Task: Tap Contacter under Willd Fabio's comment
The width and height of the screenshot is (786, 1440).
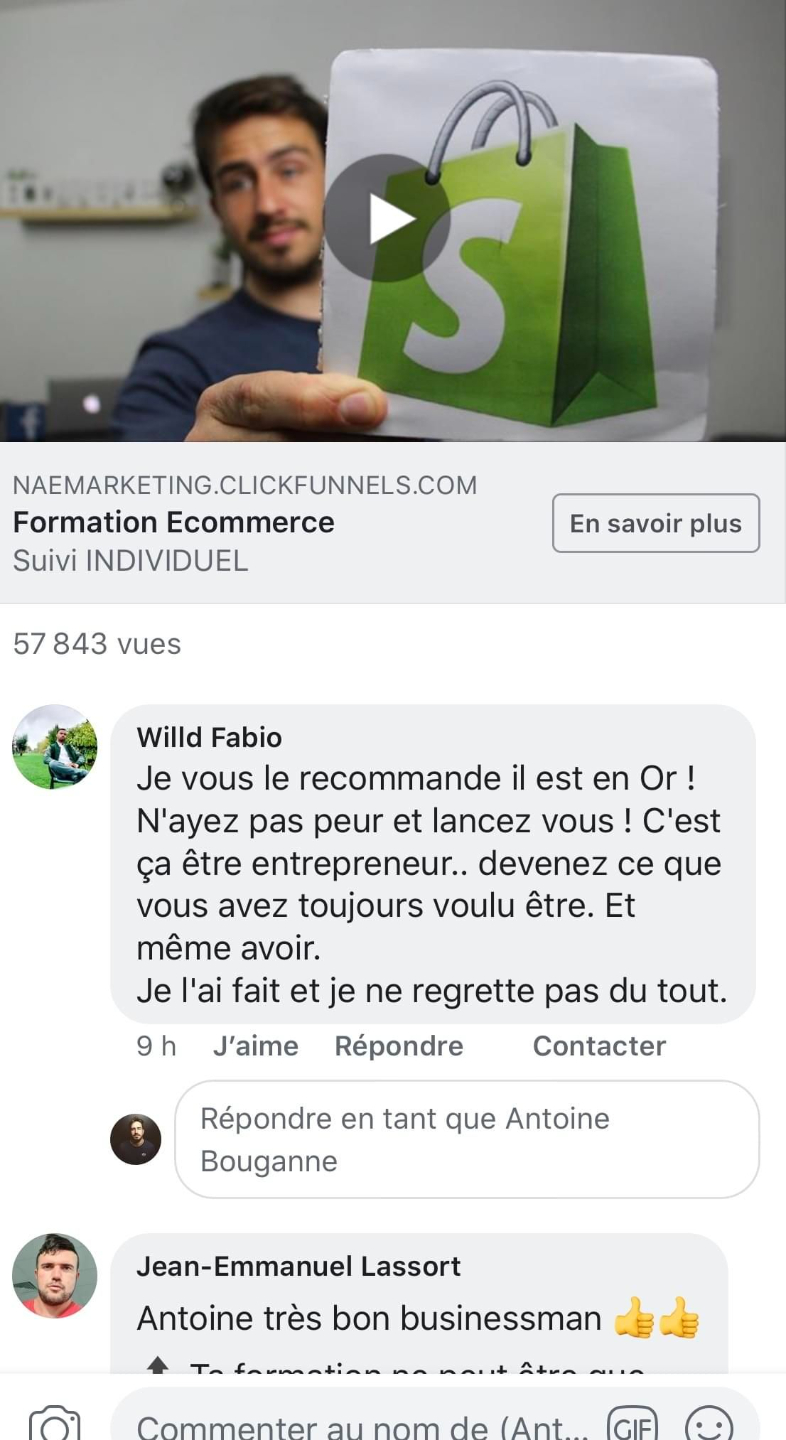Action: click(598, 1046)
